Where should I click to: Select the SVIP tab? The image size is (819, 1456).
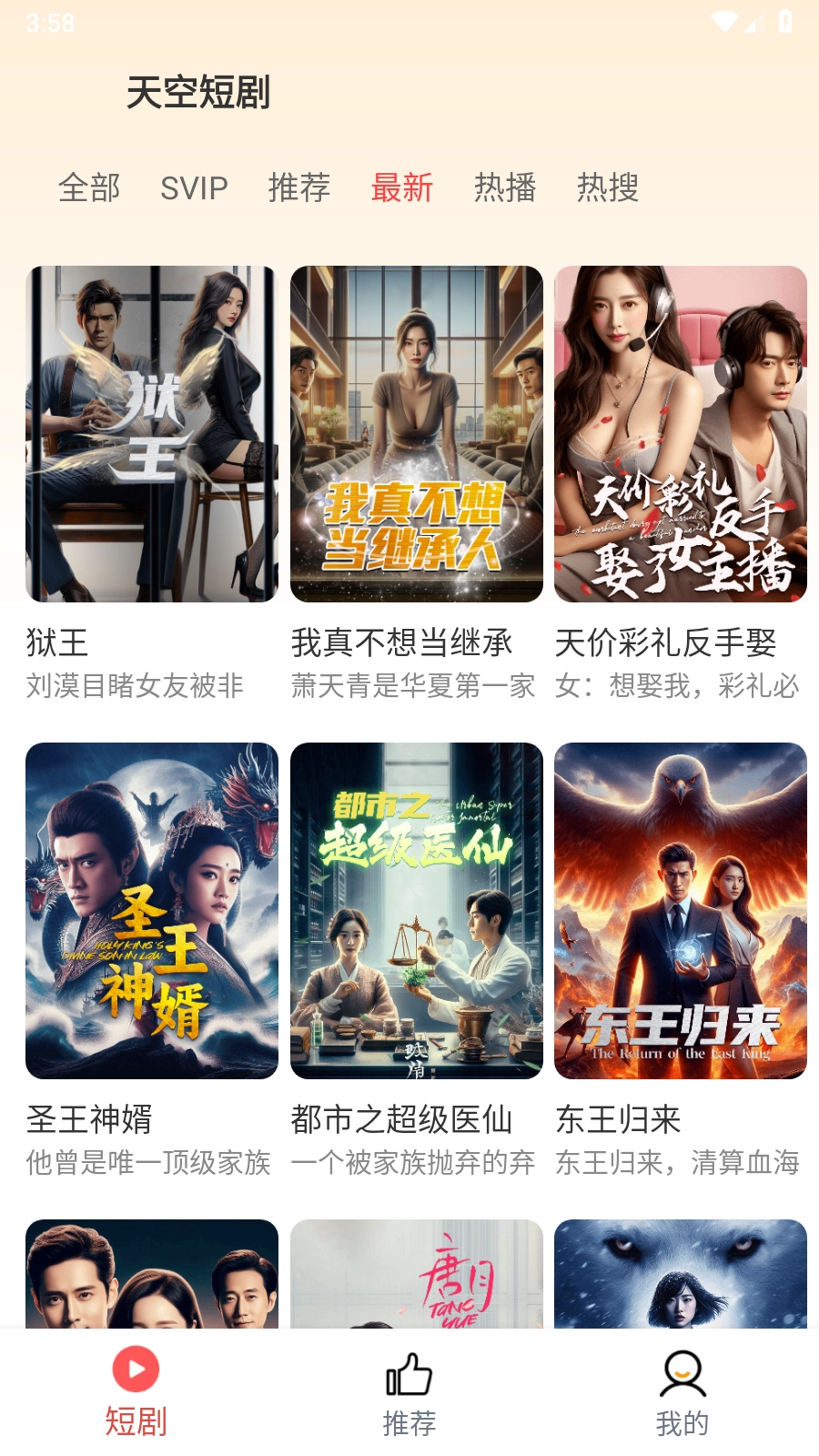tap(194, 188)
